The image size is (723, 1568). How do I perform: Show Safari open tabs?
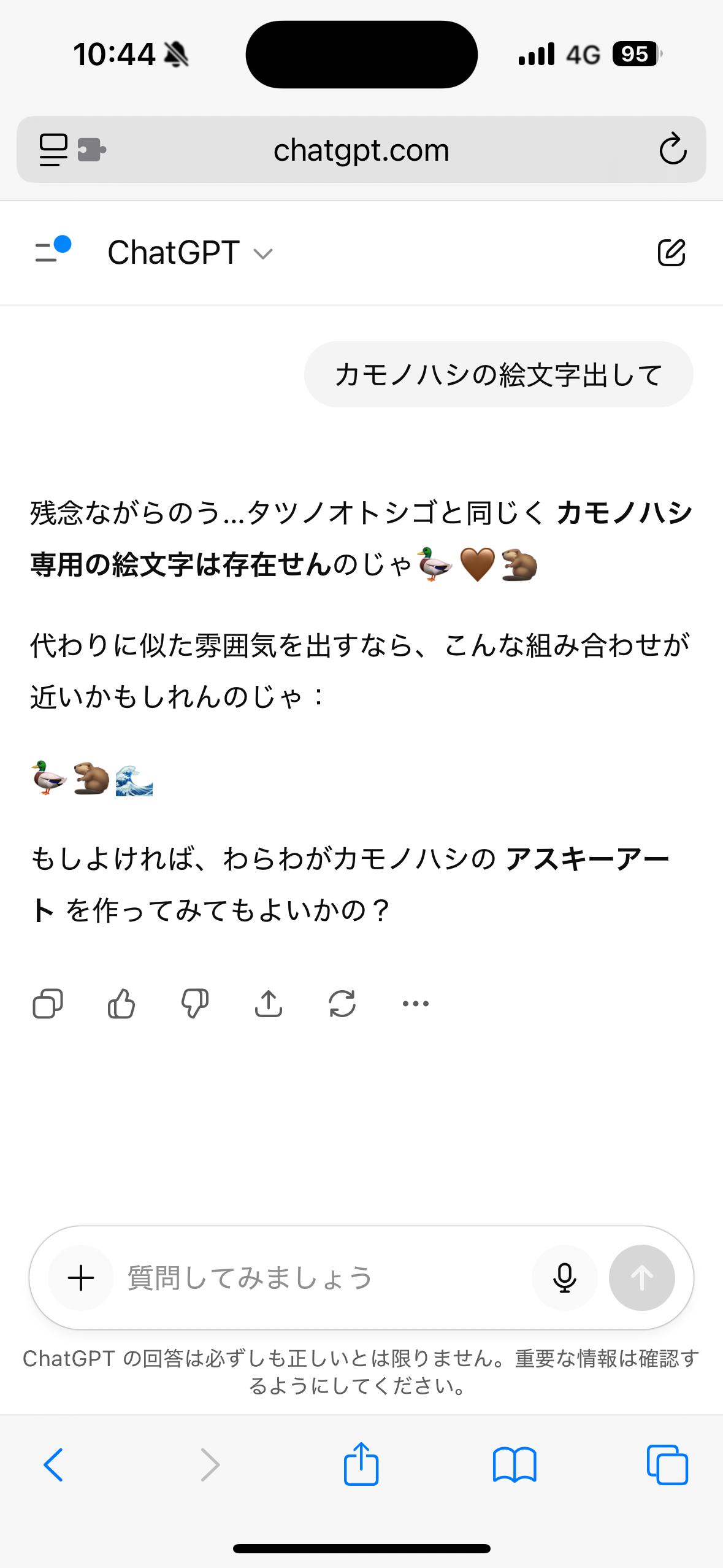(667, 1465)
